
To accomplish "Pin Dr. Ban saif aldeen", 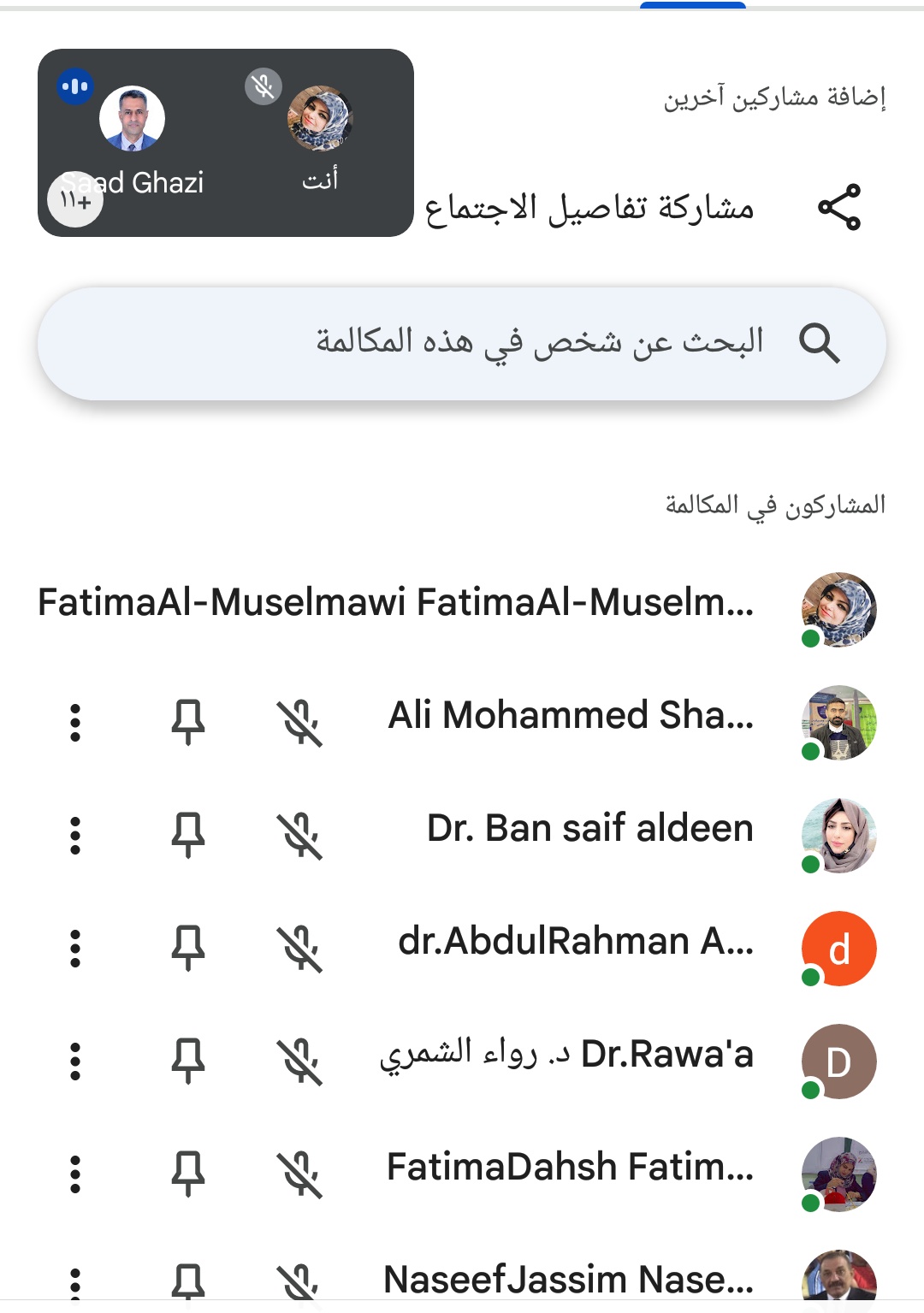I will 188,836.
